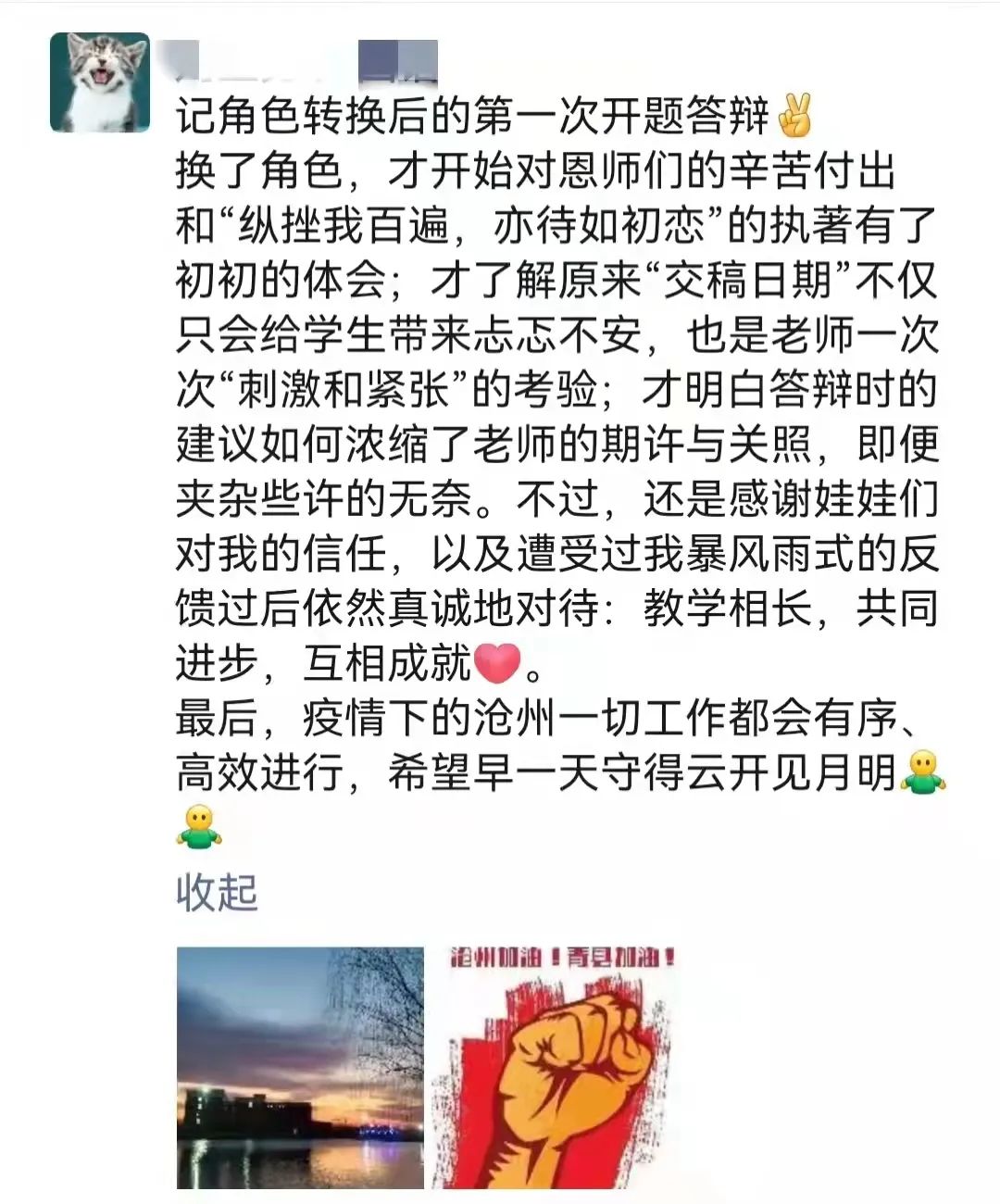Collapse the post with 收起
Viewport: 1000px width, 1204px height.
[x=217, y=892]
